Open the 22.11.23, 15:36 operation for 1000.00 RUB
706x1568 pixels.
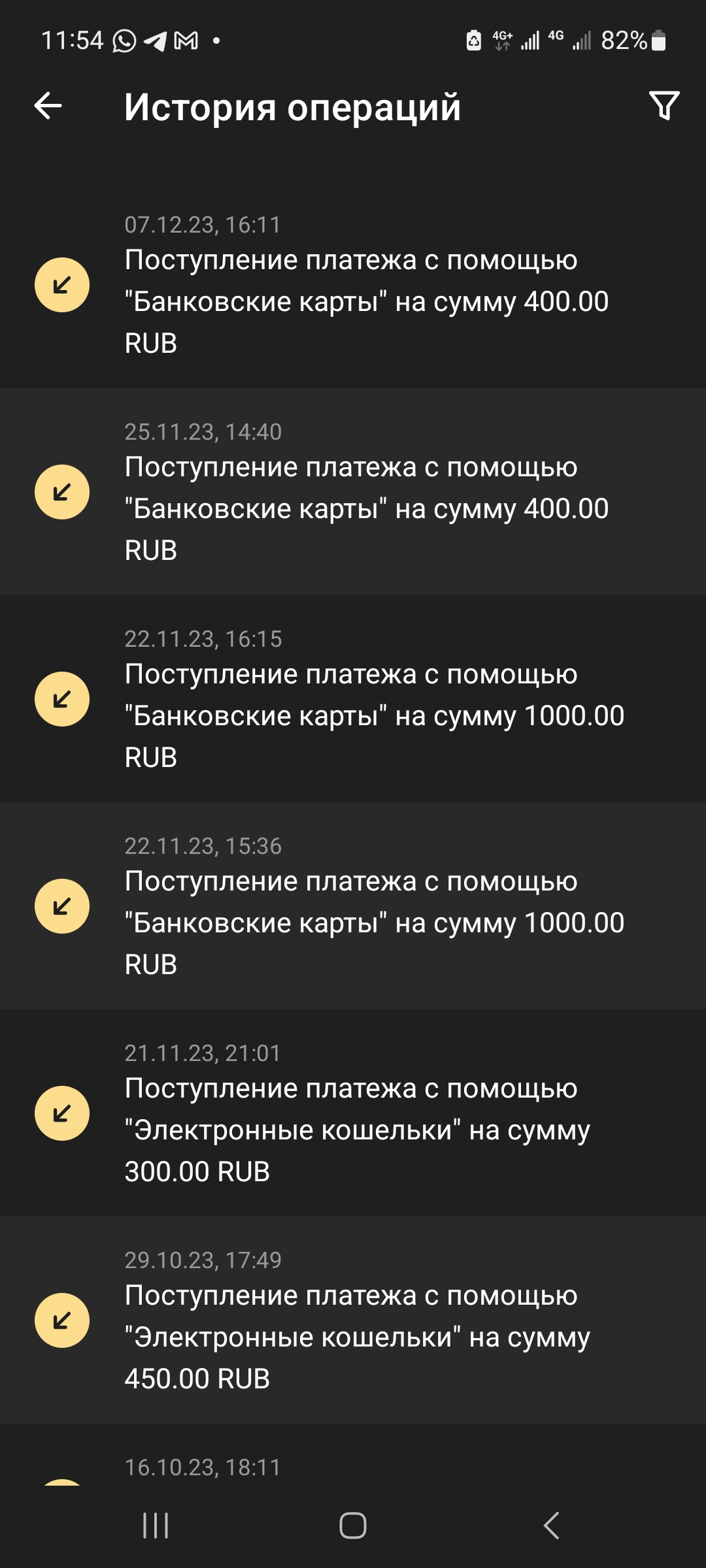(x=353, y=906)
